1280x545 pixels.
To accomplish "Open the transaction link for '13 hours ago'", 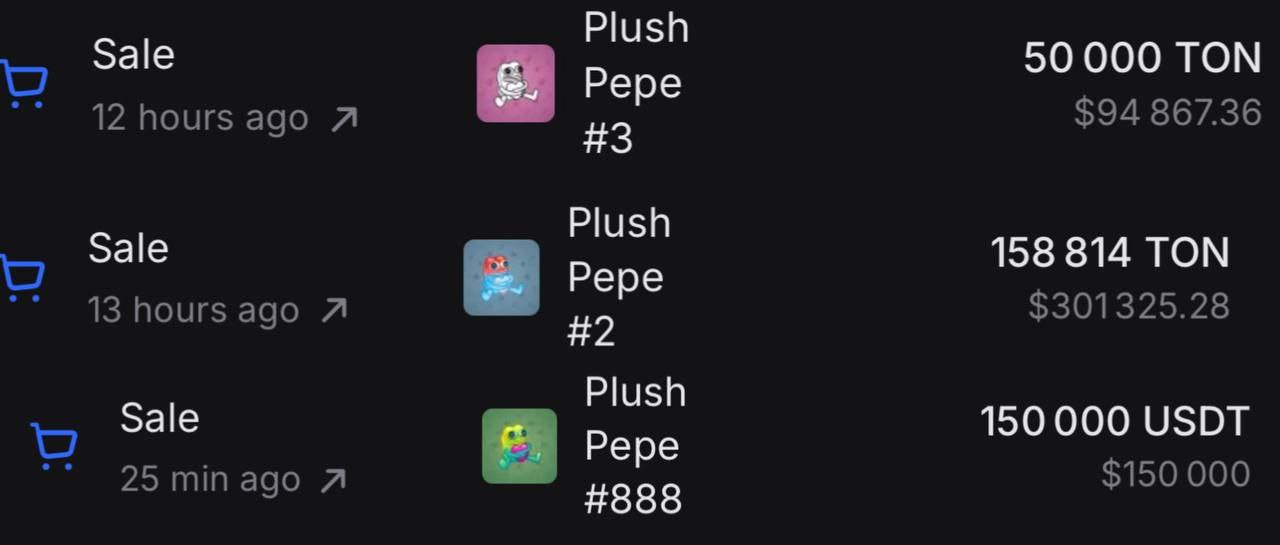I will [x=334, y=311].
